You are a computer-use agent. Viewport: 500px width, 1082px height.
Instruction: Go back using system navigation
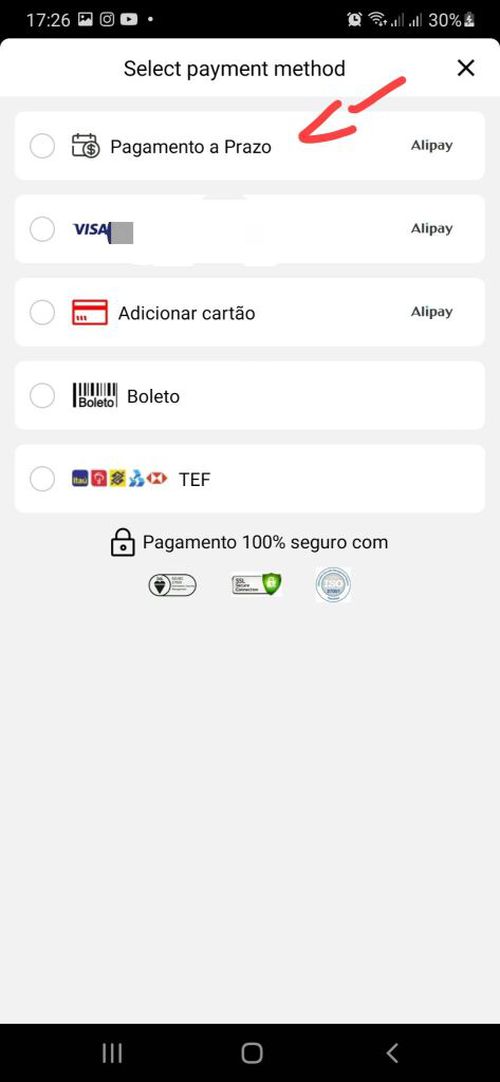pos(392,1052)
